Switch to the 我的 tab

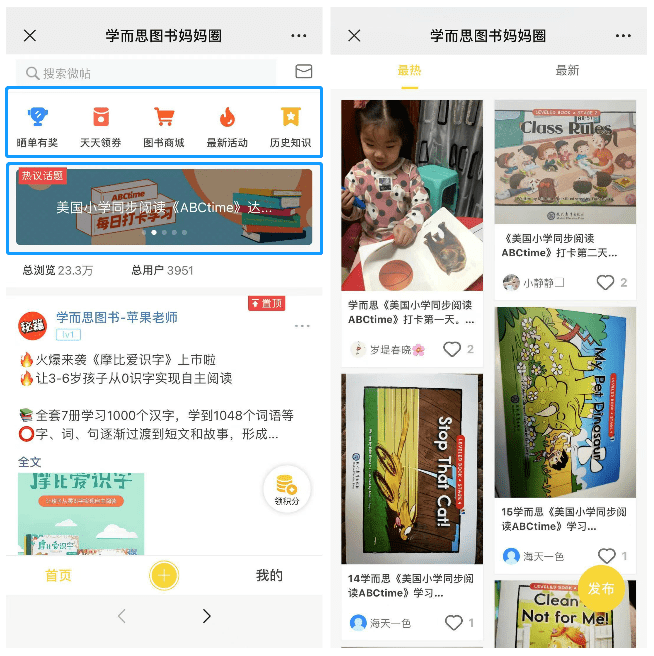pos(269,575)
